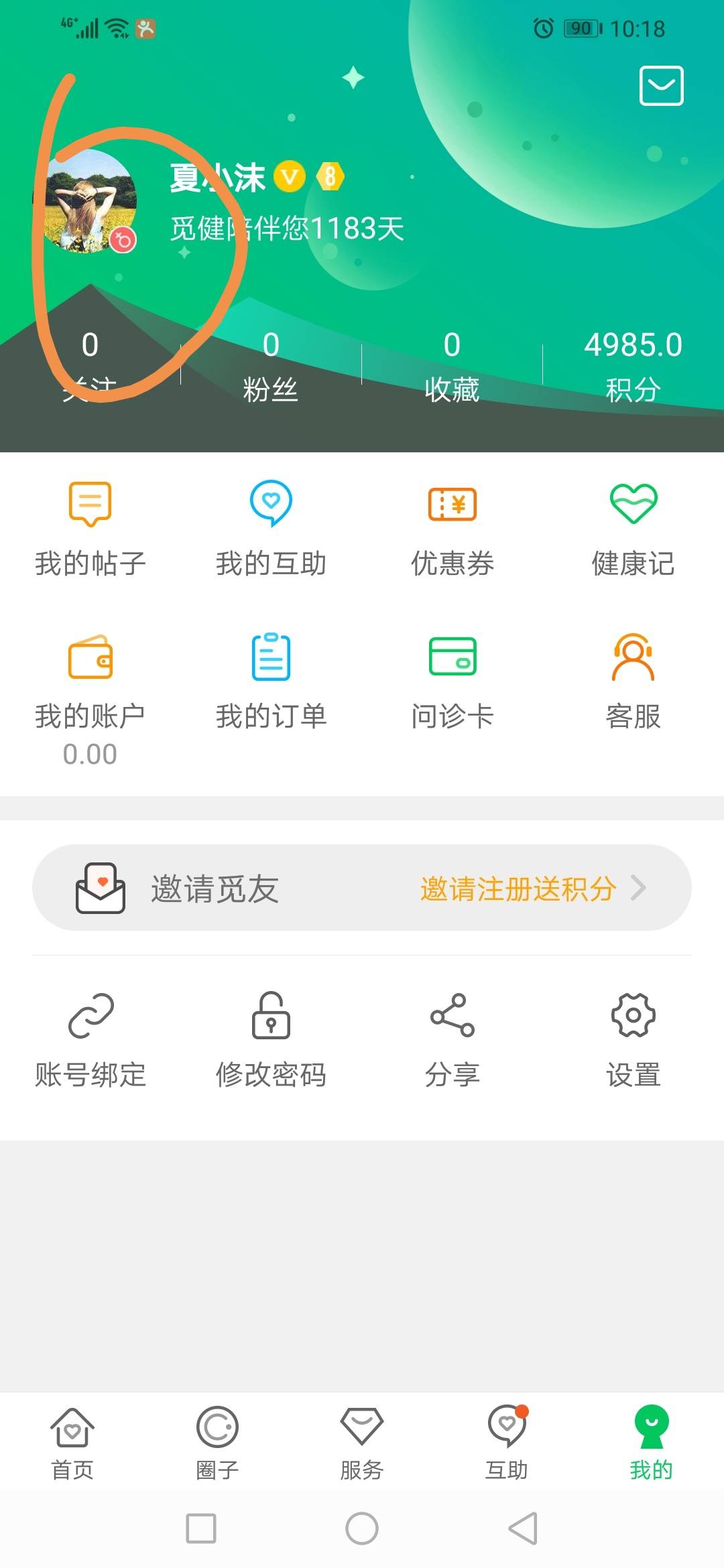This screenshot has height=1568, width=724.
Task: Tap the profile avatar photo
Action: coord(90,202)
